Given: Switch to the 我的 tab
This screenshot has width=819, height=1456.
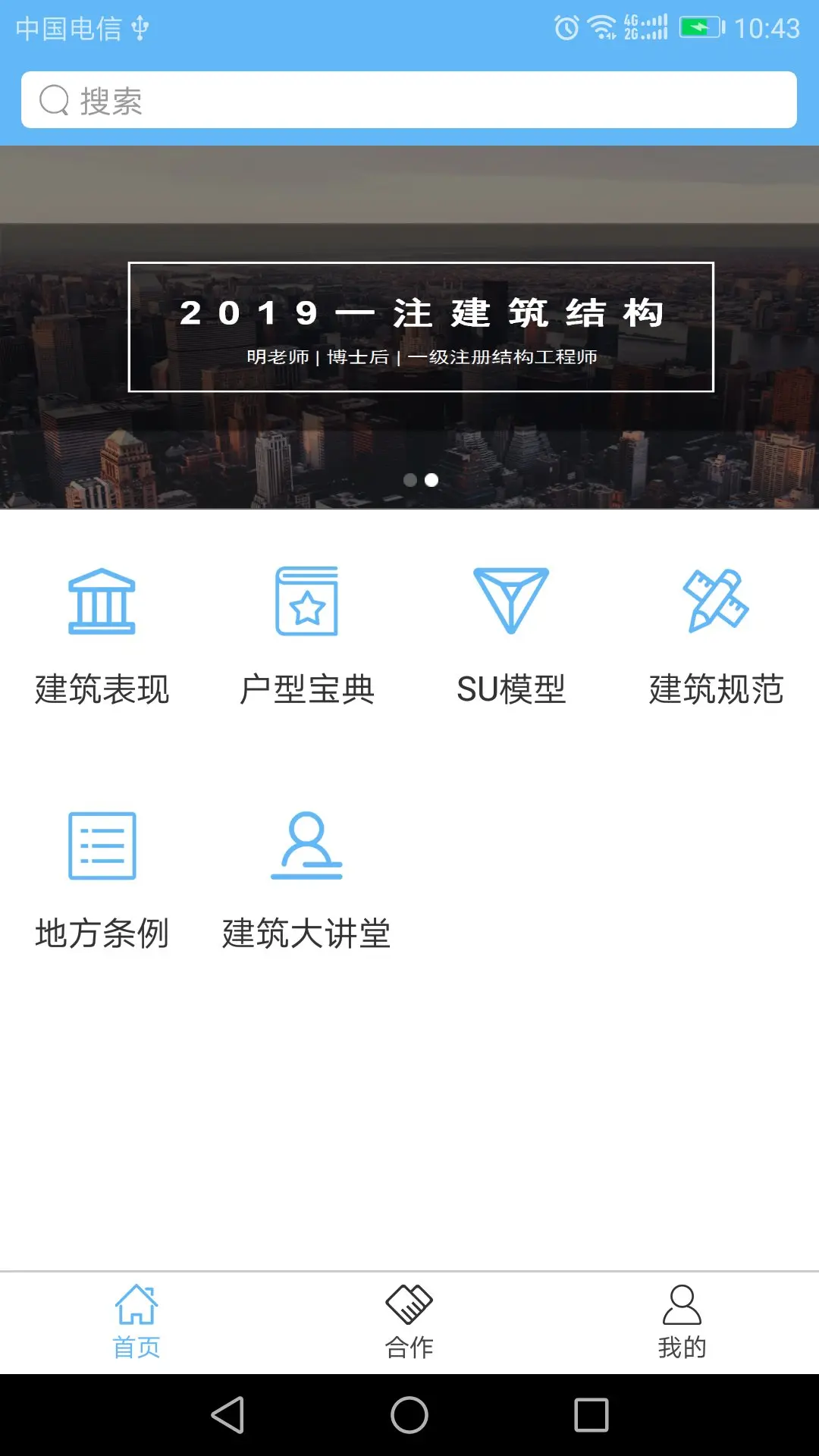Looking at the screenshot, I should tap(682, 1321).
